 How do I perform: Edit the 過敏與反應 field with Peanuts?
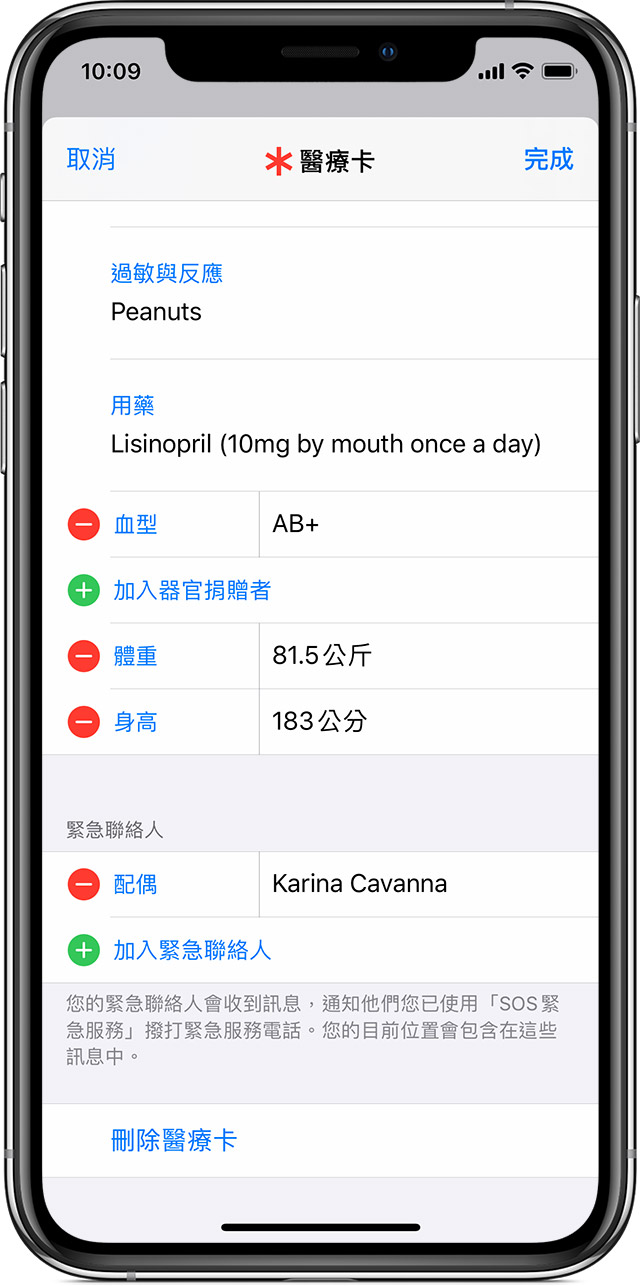click(x=156, y=312)
